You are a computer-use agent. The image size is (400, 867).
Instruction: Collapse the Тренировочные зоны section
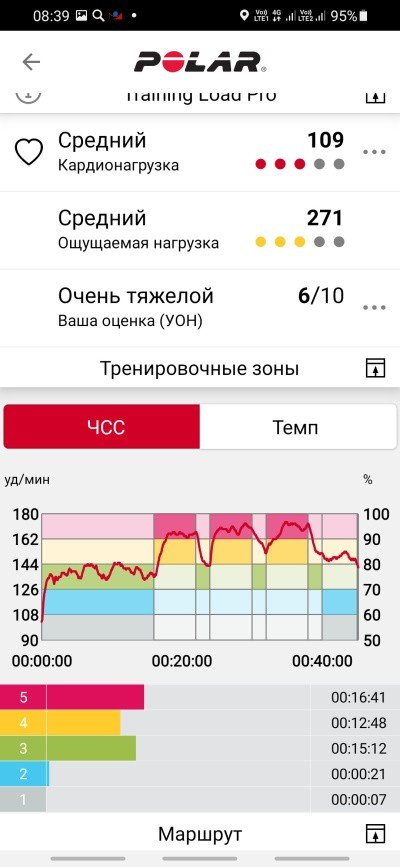[375, 368]
